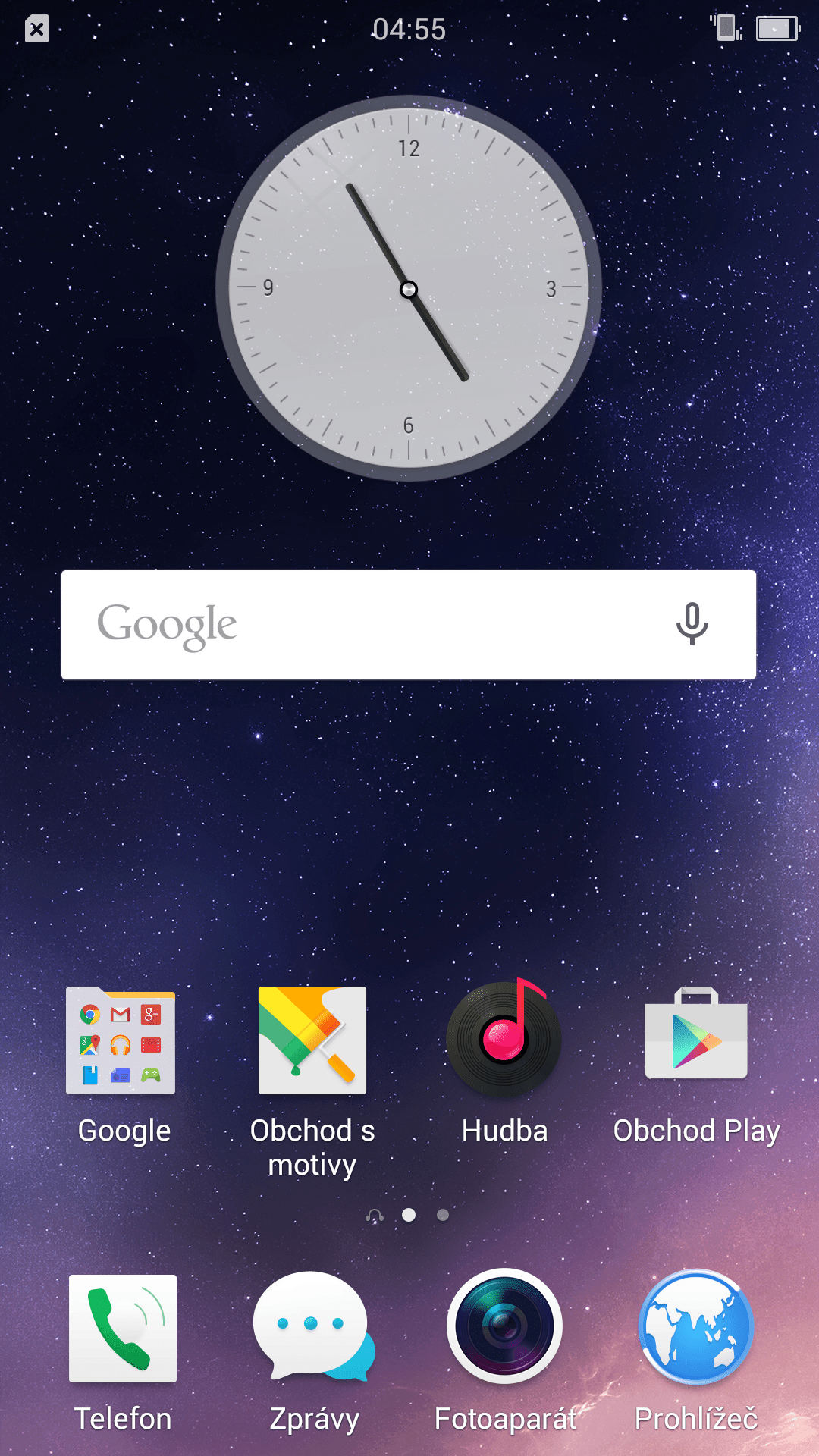Viewport: 819px width, 1456px height.
Task: Open the Telefon dialer app
Action: [x=123, y=1329]
